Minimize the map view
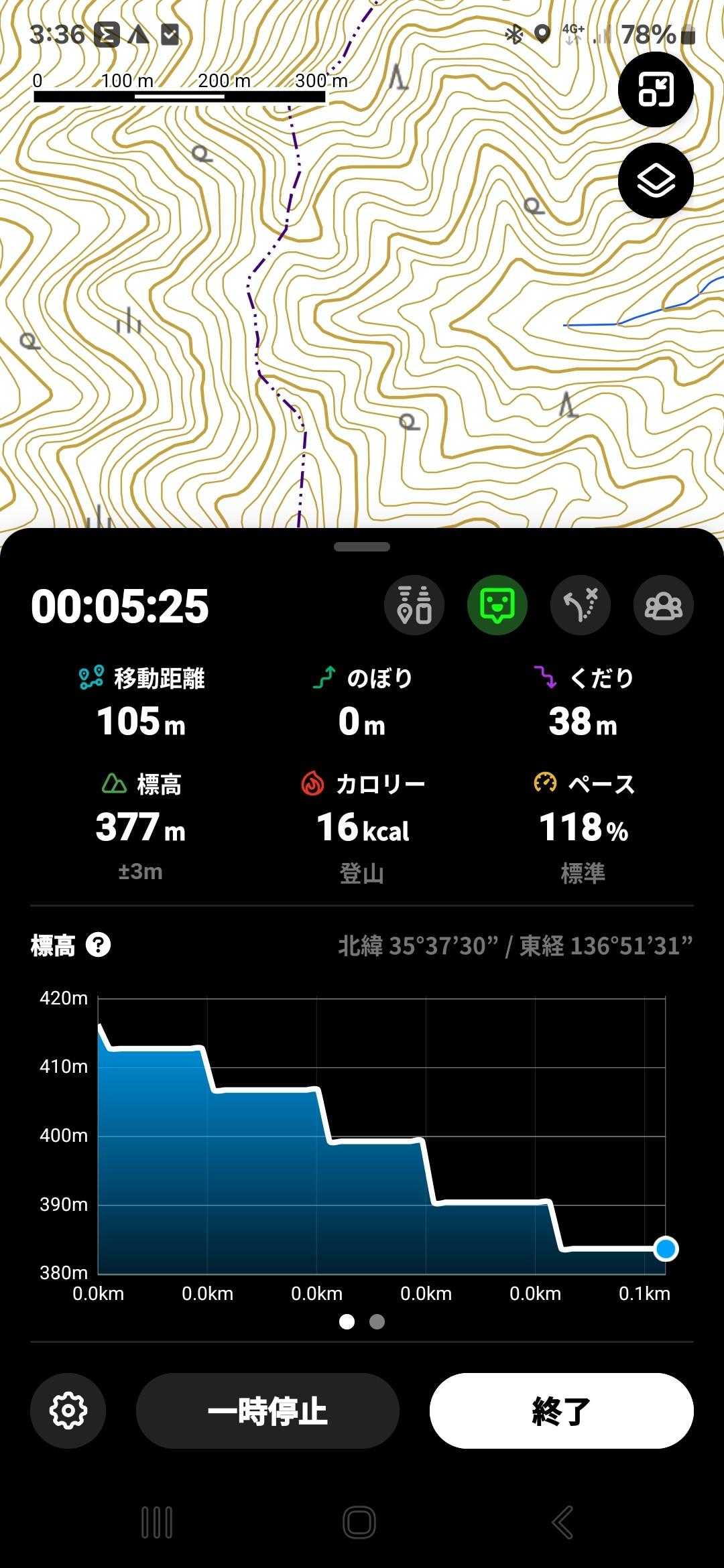The height and width of the screenshot is (1568, 724). pos(655,90)
